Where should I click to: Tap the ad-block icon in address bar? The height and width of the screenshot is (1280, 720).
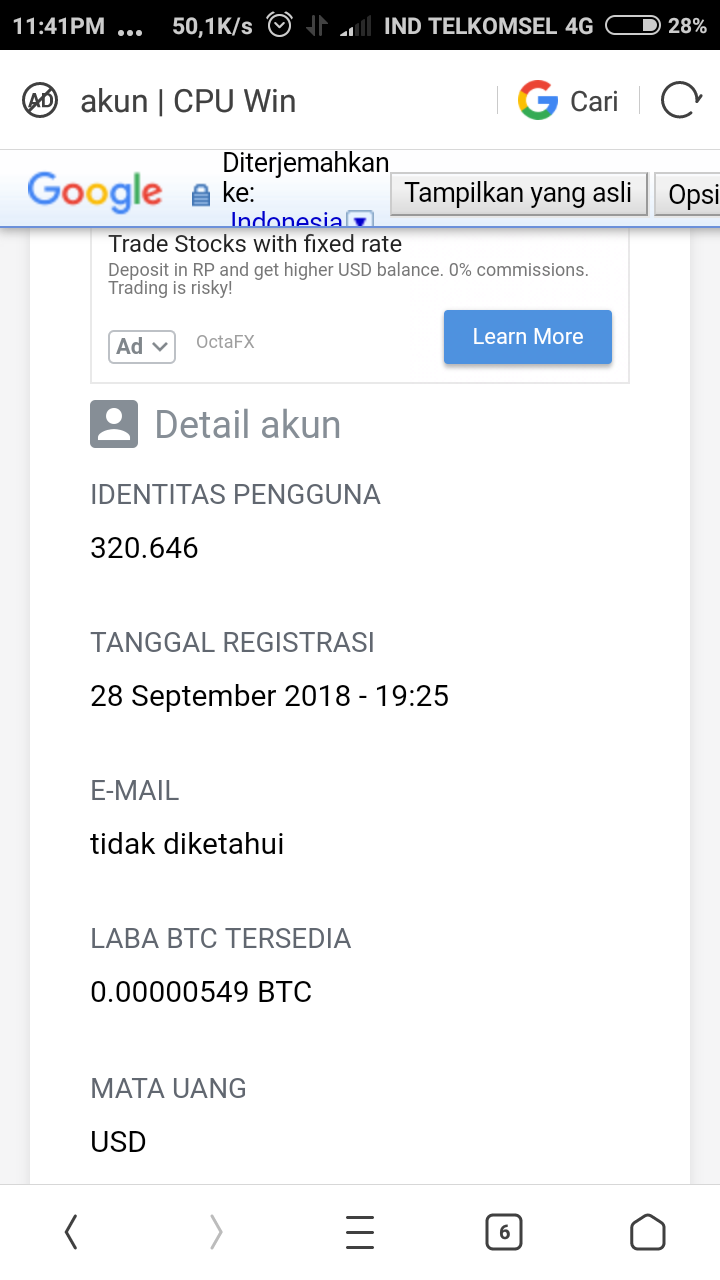tap(40, 101)
